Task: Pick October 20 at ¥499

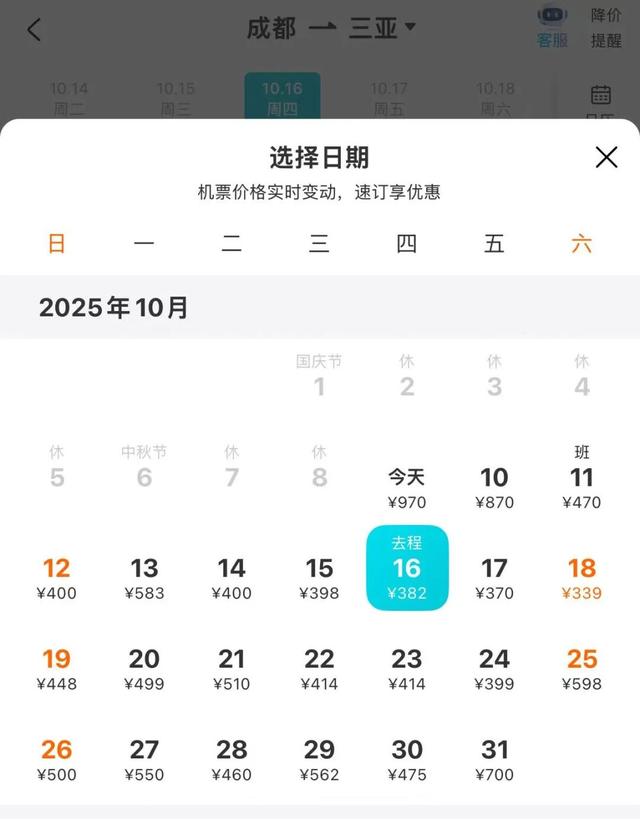Action: tap(144, 669)
